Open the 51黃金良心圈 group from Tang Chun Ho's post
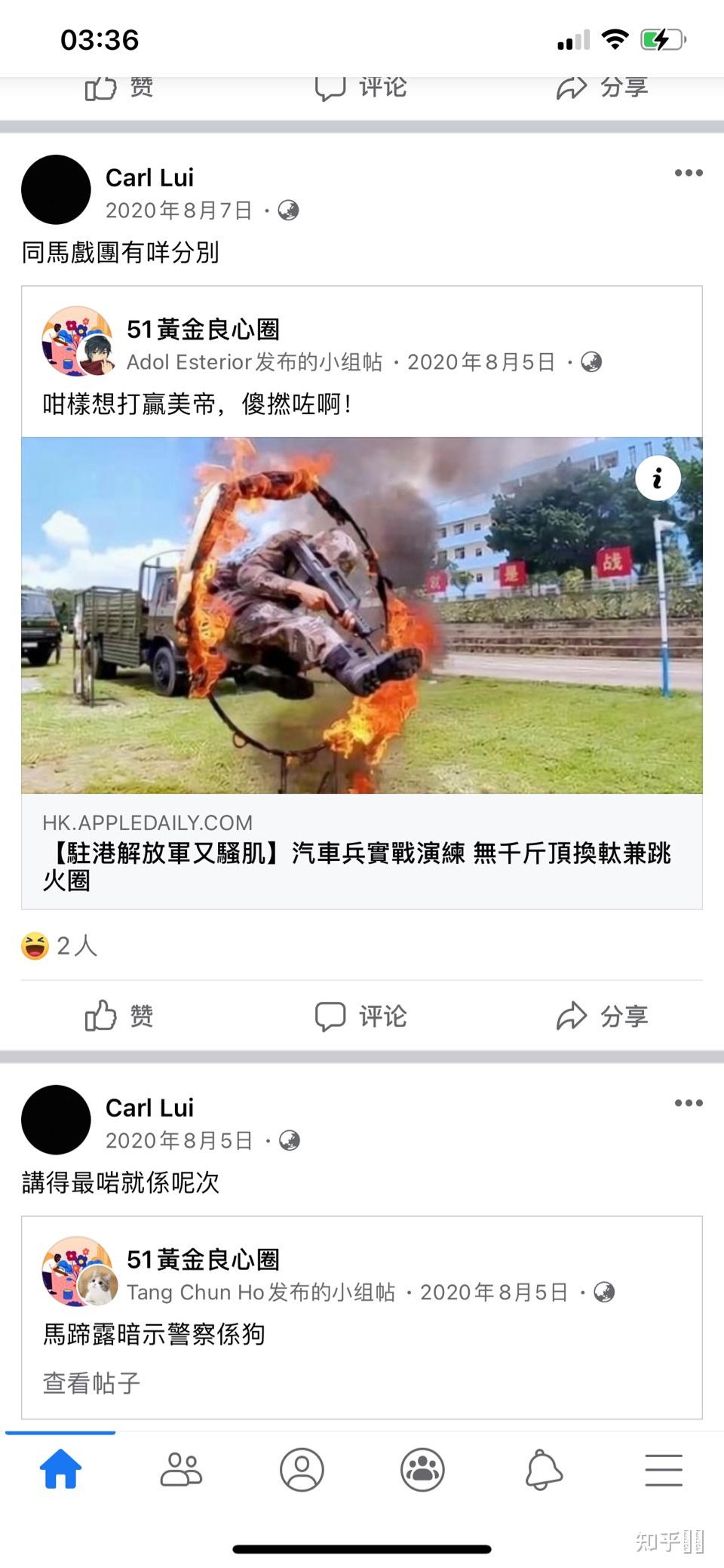Image resolution: width=724 pixels, height=1568 pixels. pyautogui.click(x=203, y=1260)
